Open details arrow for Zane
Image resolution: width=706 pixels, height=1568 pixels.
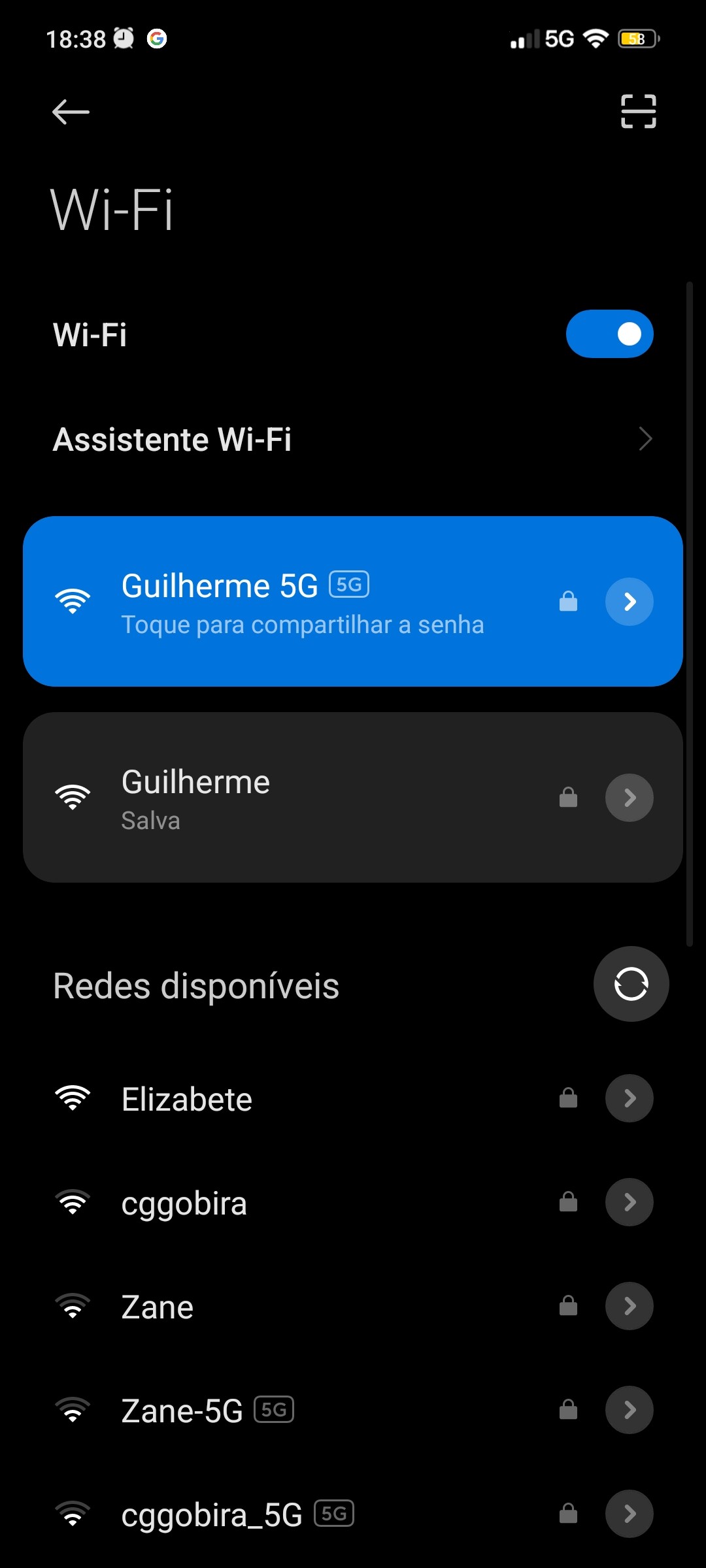coord(629,1306)
